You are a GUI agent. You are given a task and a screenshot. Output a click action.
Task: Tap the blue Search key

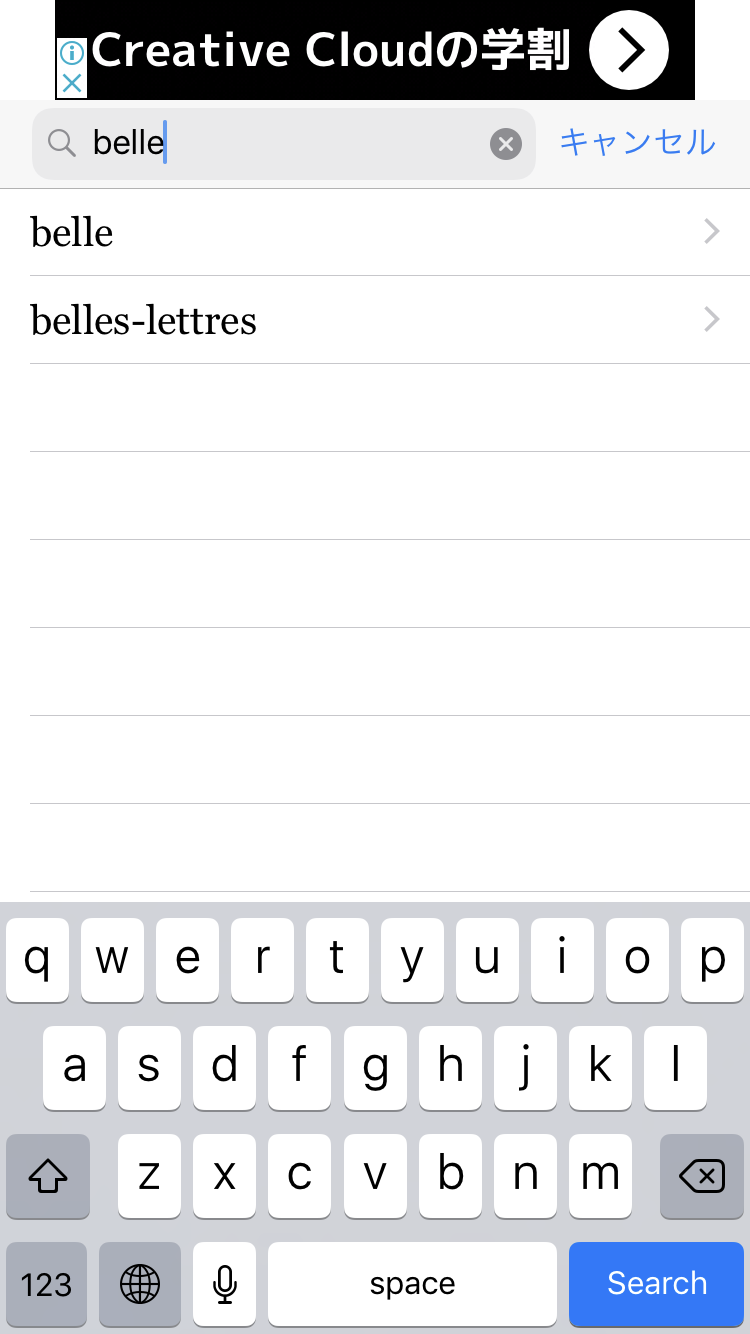coord(656,1283)
